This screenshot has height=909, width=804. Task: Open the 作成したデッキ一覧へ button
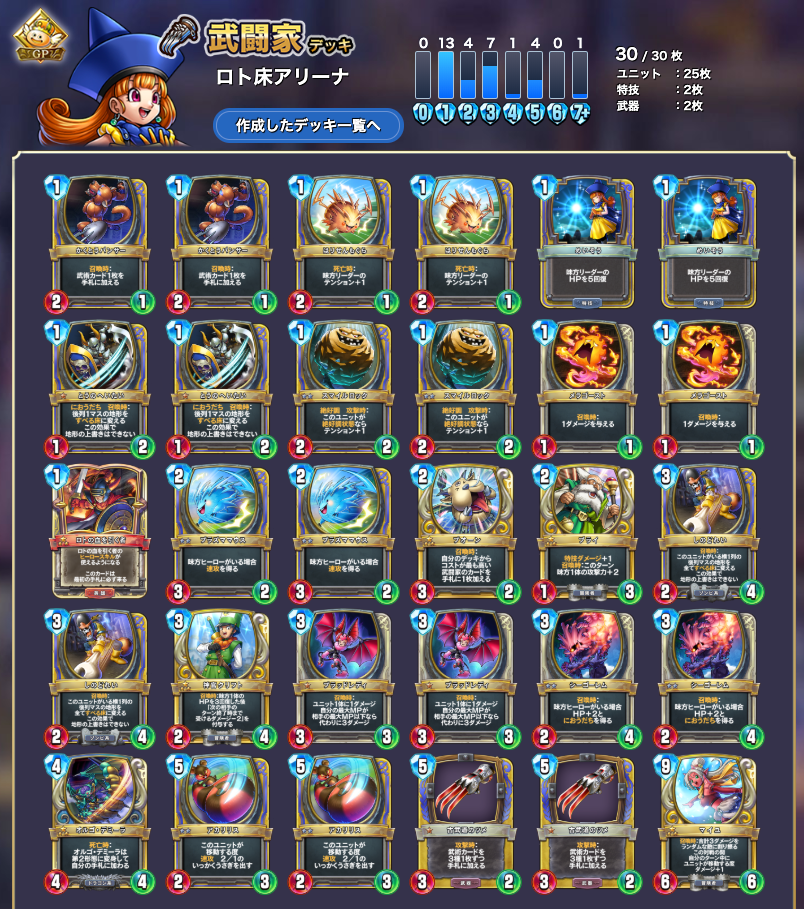click(x=307, y=126)
